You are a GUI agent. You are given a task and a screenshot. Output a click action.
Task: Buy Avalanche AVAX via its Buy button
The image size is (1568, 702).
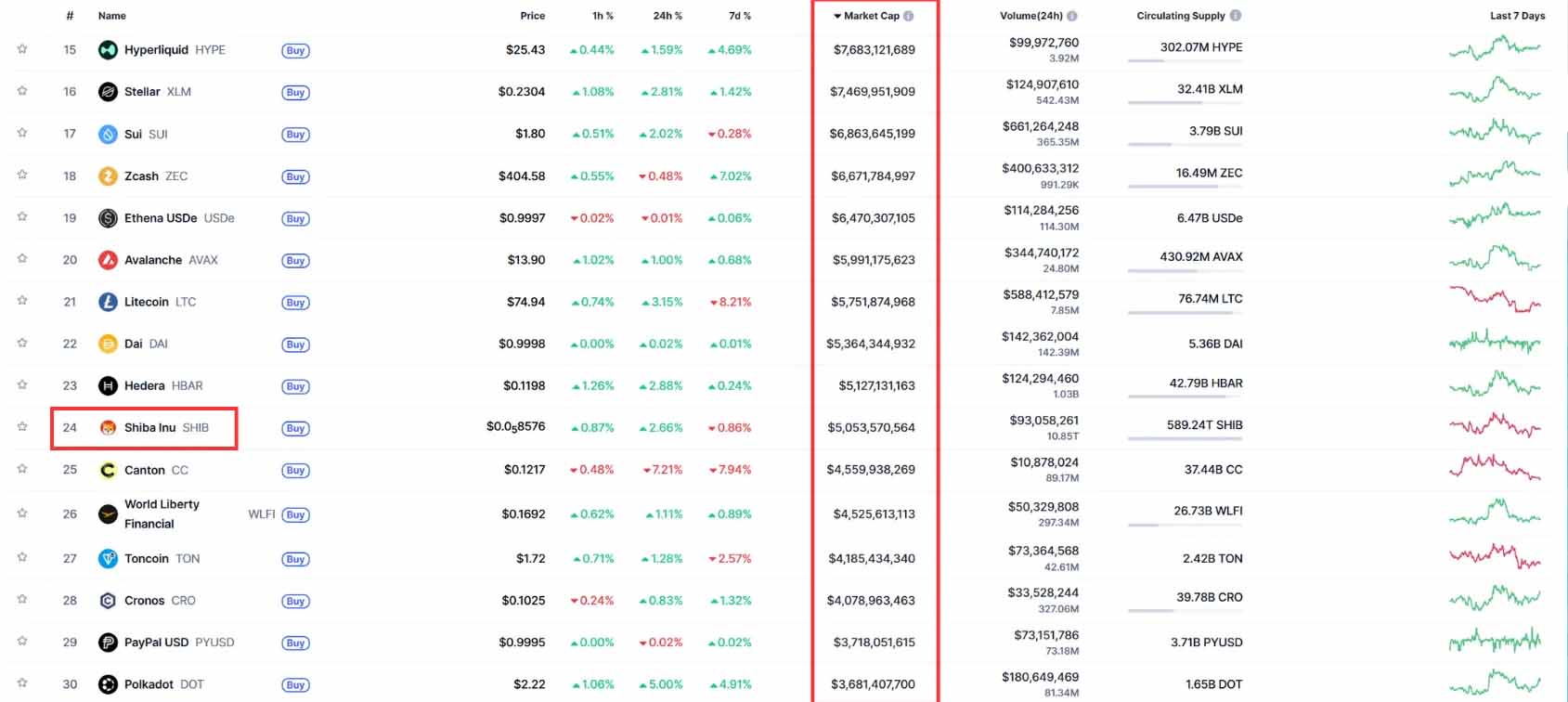coord(295,260)
